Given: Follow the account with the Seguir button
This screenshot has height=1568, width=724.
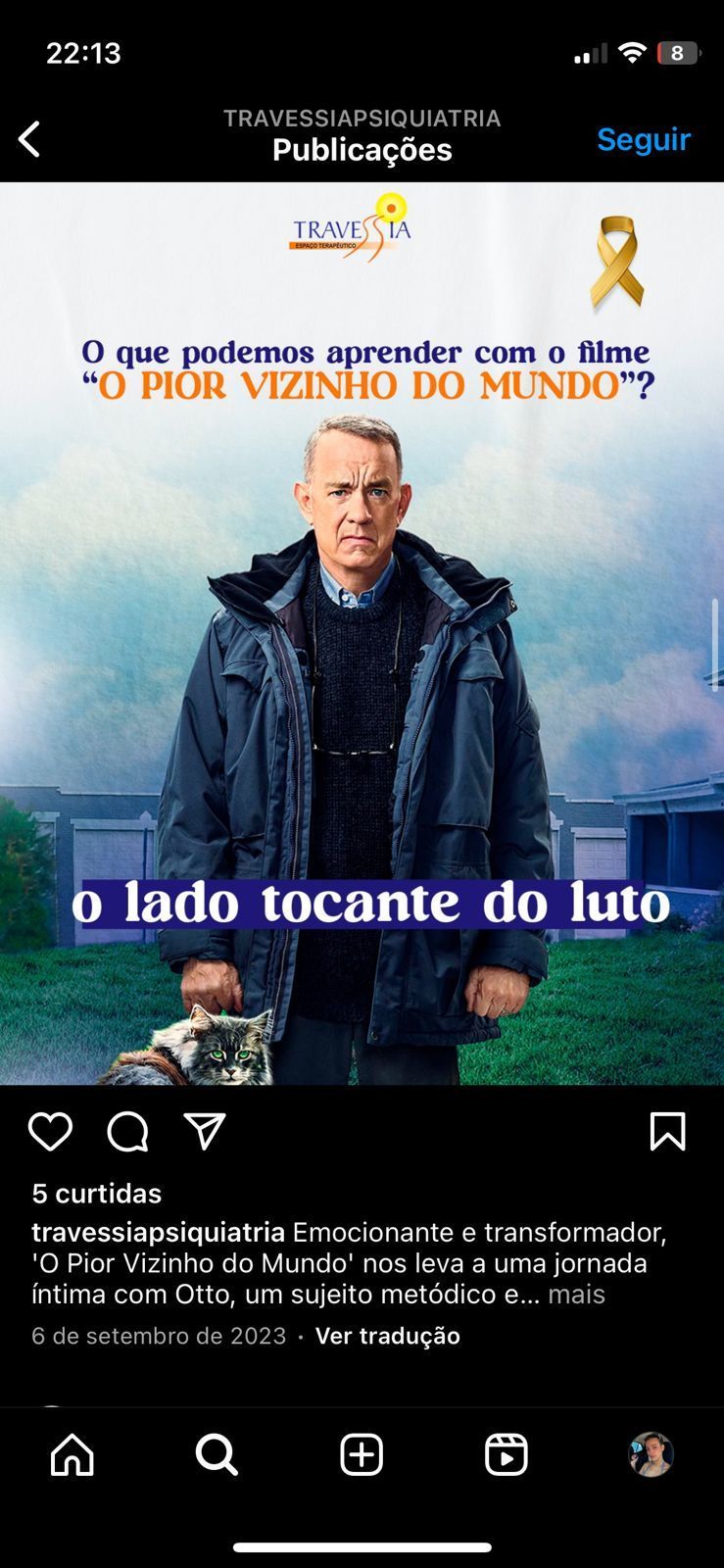Looking at the screenshot, I should (643, 139).
